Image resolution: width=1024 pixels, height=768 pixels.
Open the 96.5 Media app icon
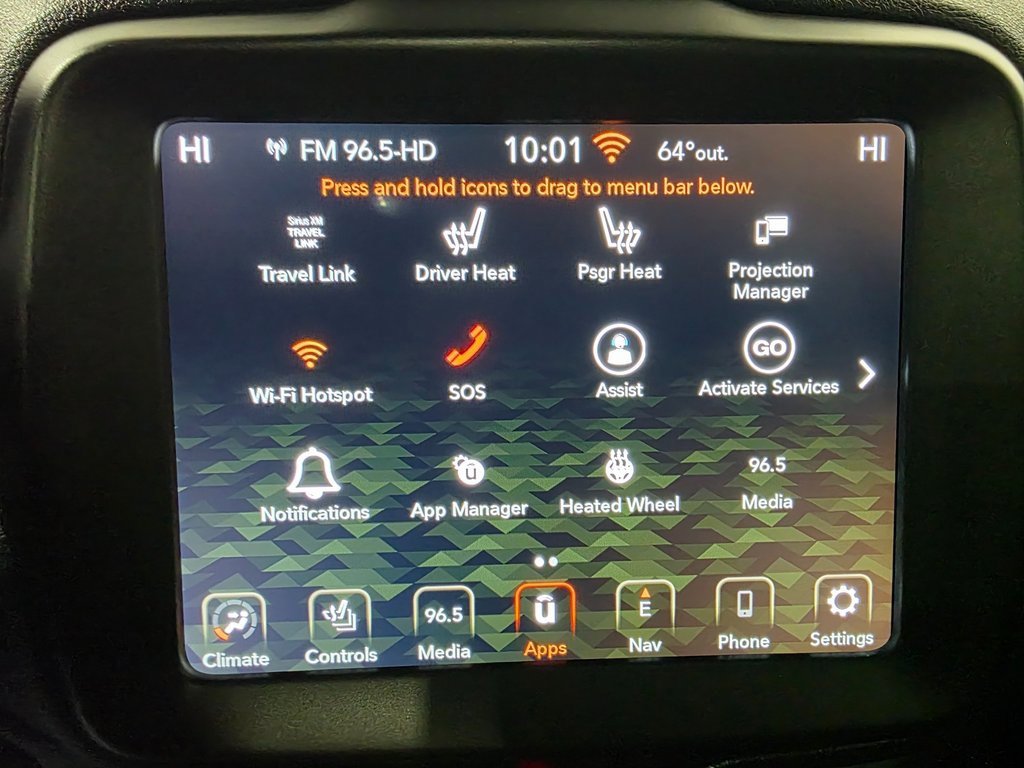click(767, 481)
